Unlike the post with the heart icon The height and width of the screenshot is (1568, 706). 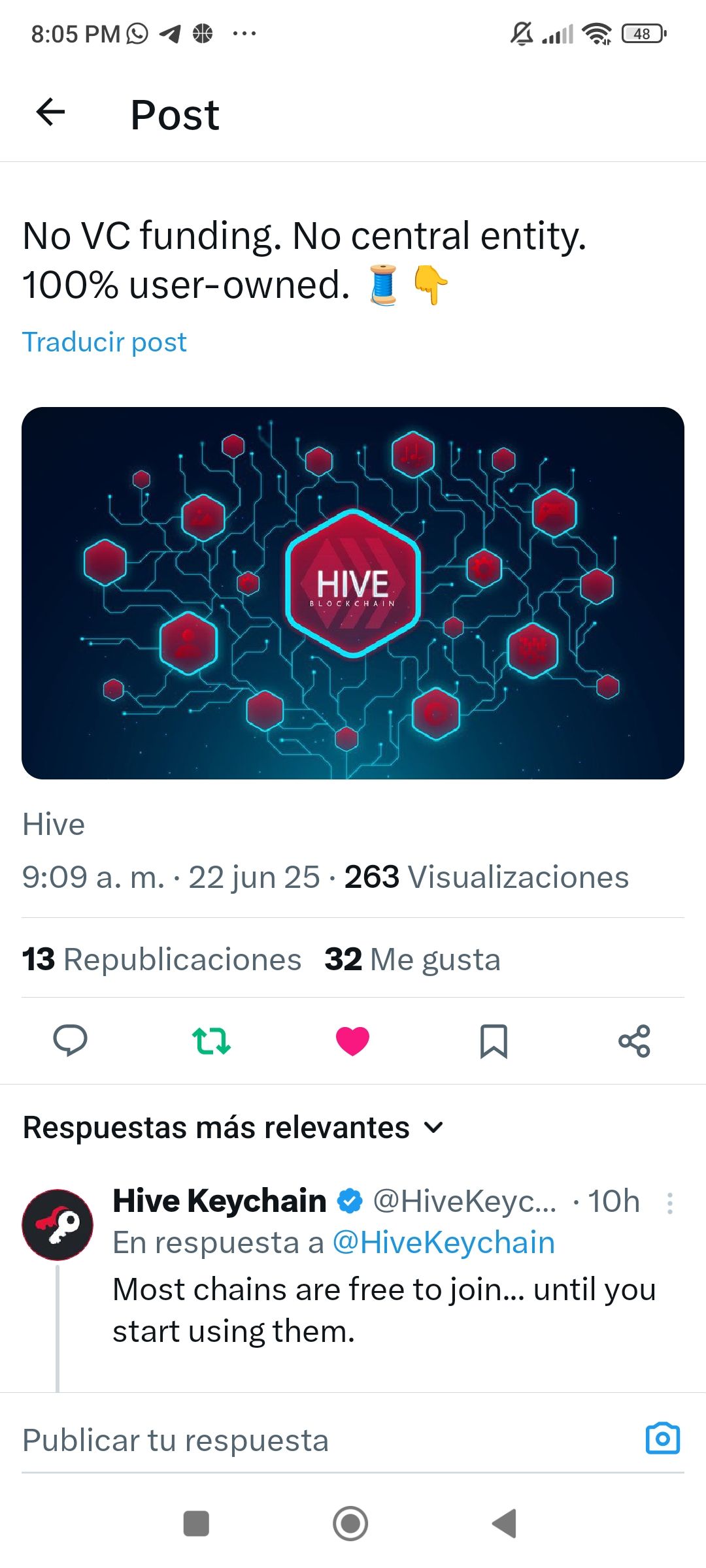(352, 1041)
